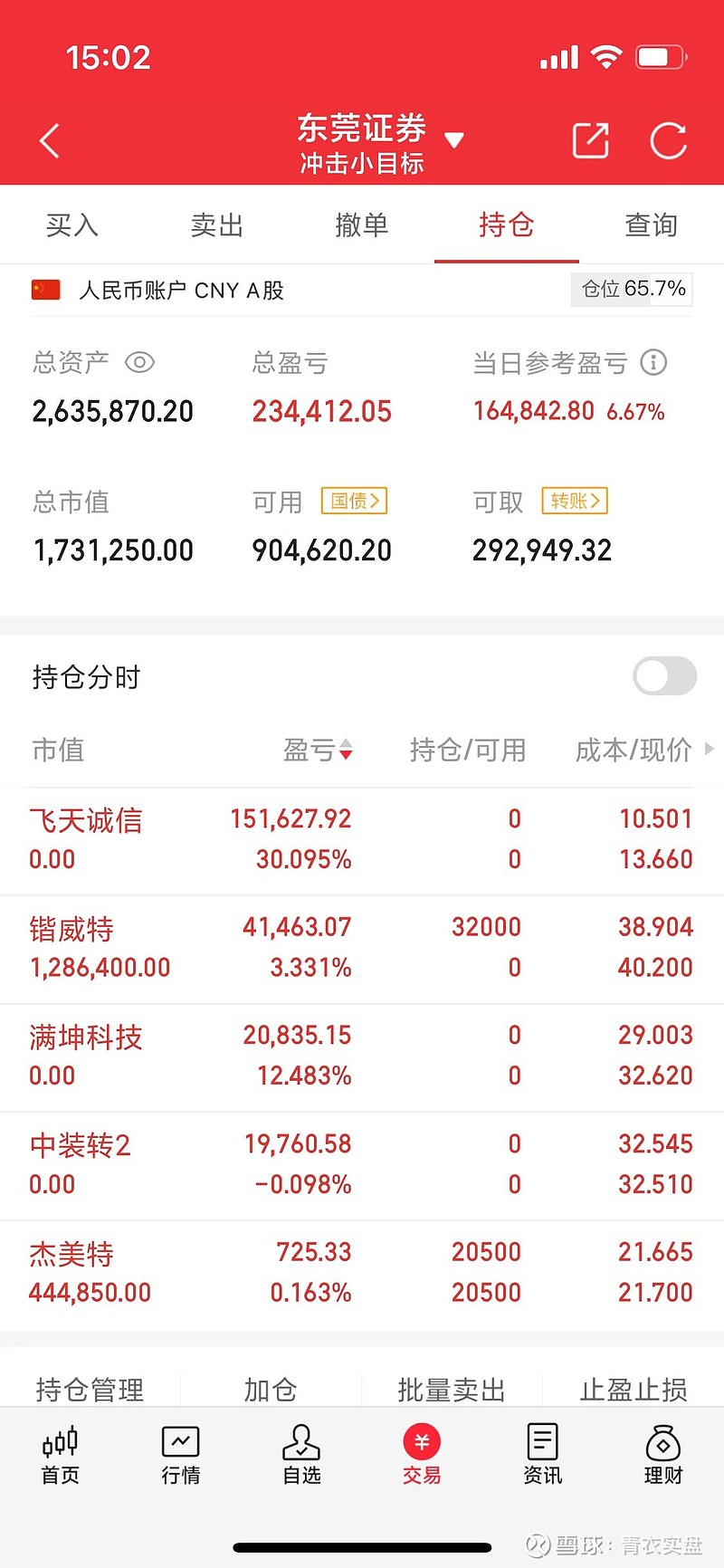Tap 批量卖出 button

452,1390
